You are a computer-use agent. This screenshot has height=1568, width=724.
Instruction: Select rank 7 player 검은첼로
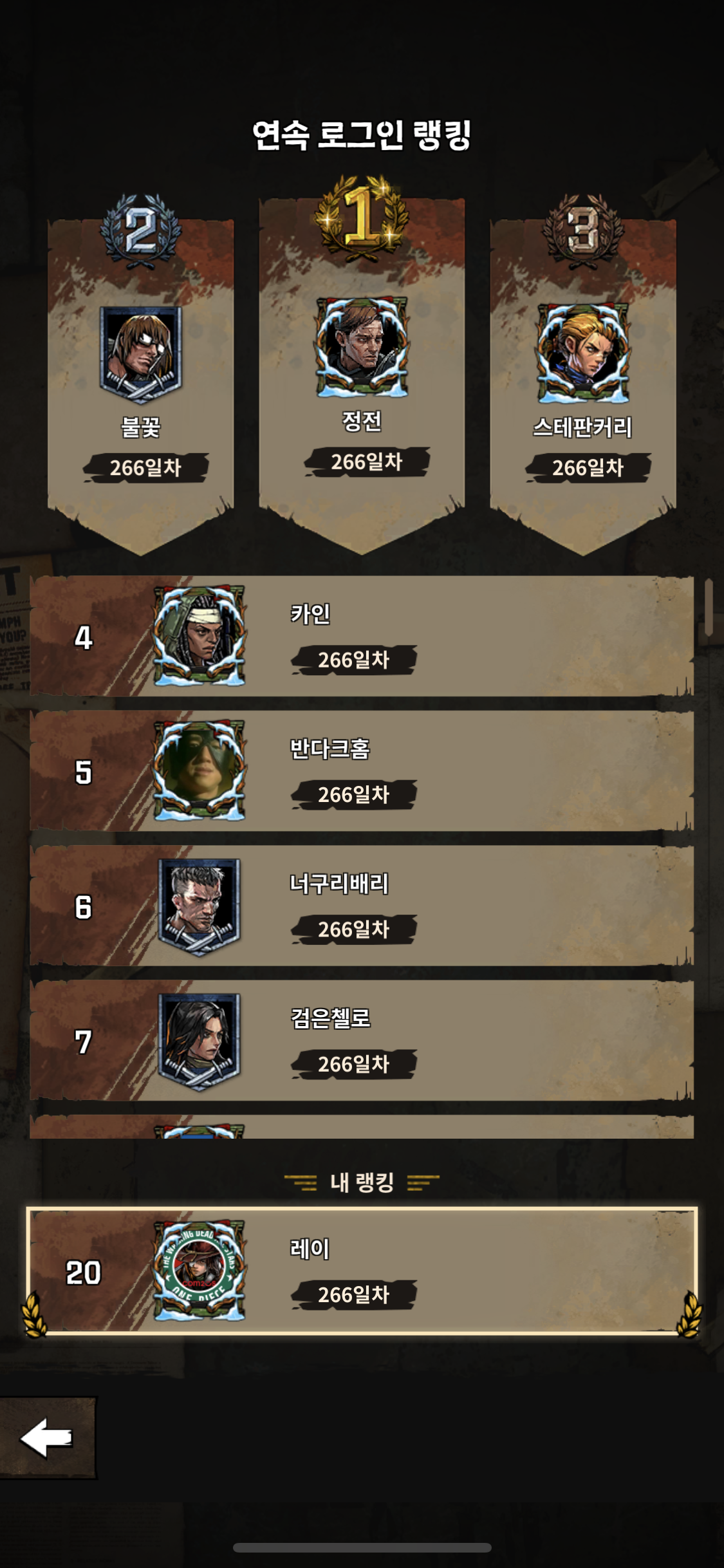pyautogui.click(x=362, y=1040)
